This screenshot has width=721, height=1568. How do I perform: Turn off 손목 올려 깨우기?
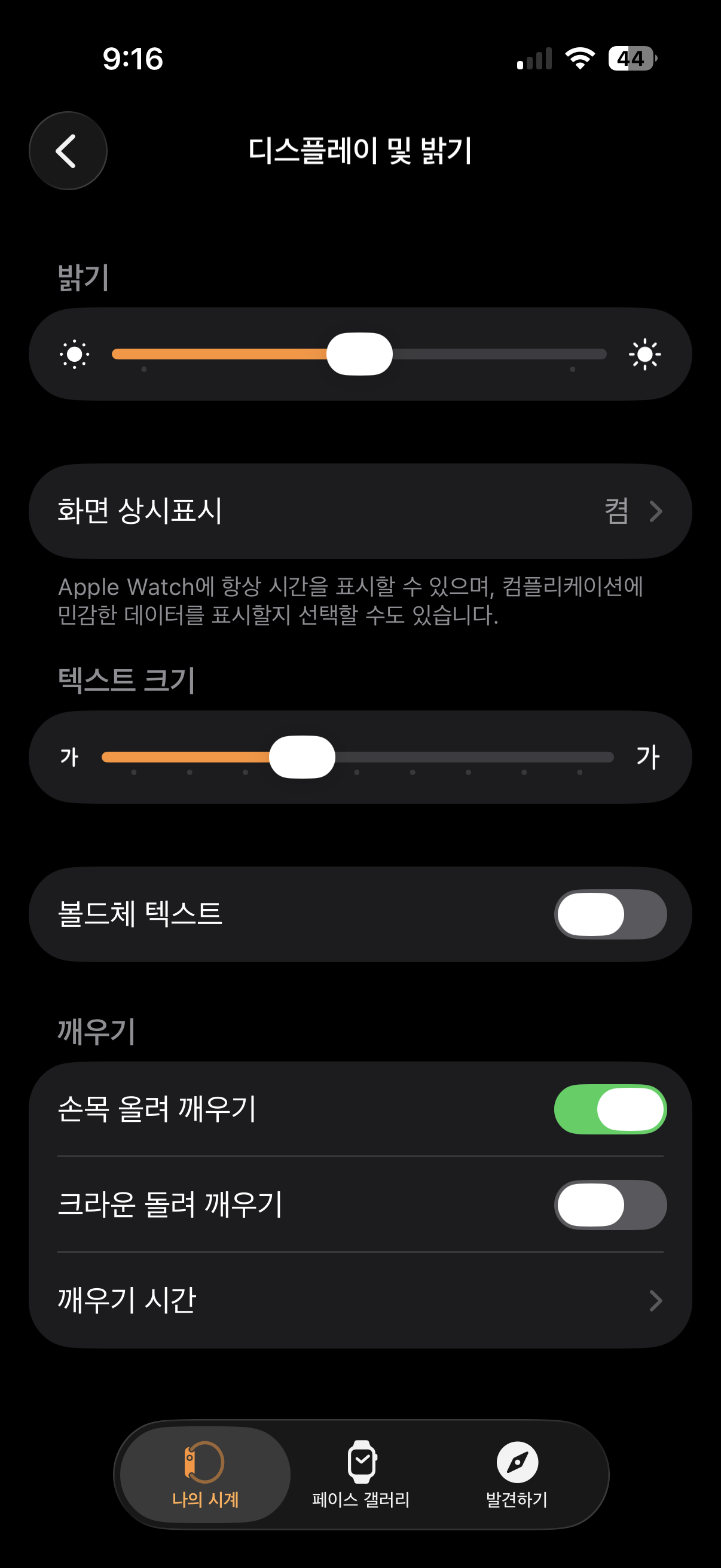[610, 1109]
